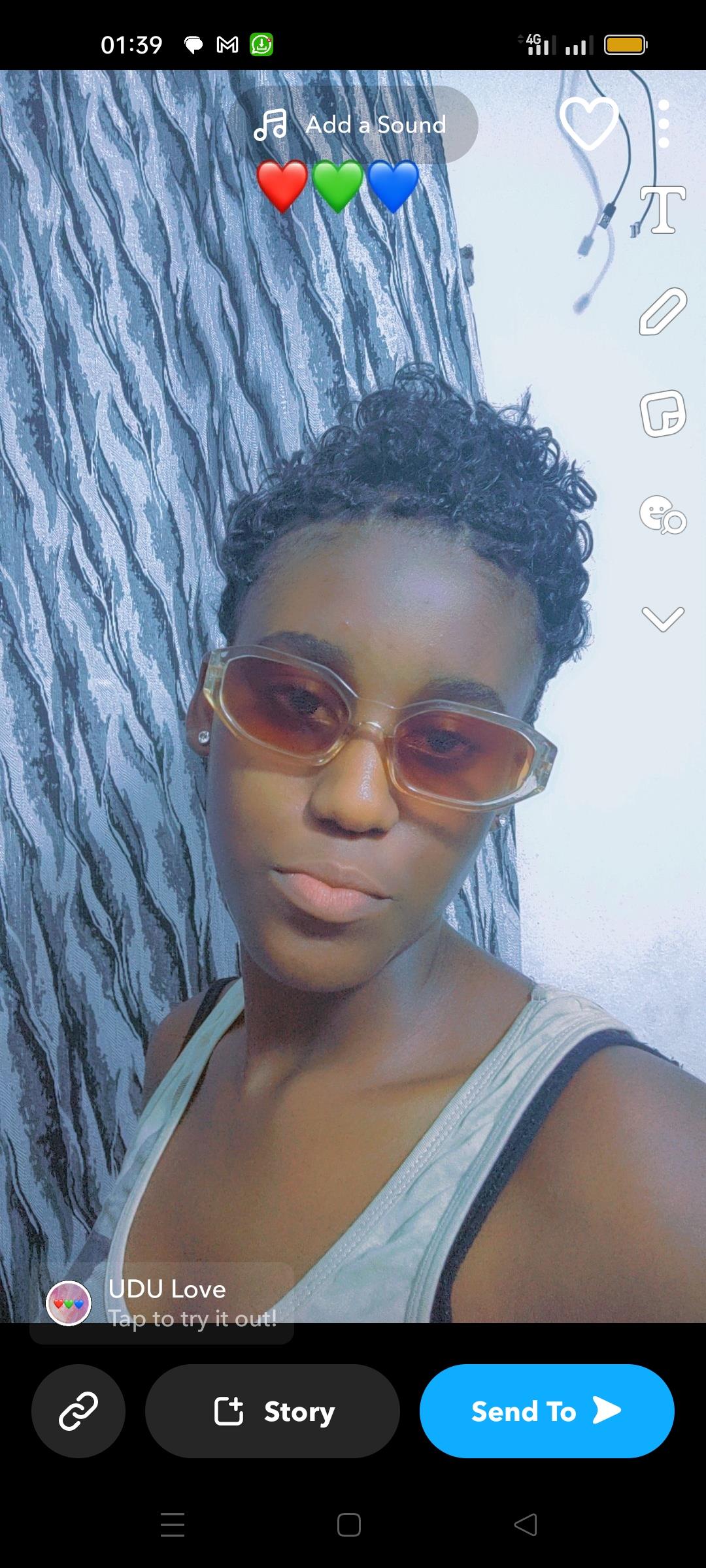
Task: Return to home with the system home button
Action: [349, 1525]
